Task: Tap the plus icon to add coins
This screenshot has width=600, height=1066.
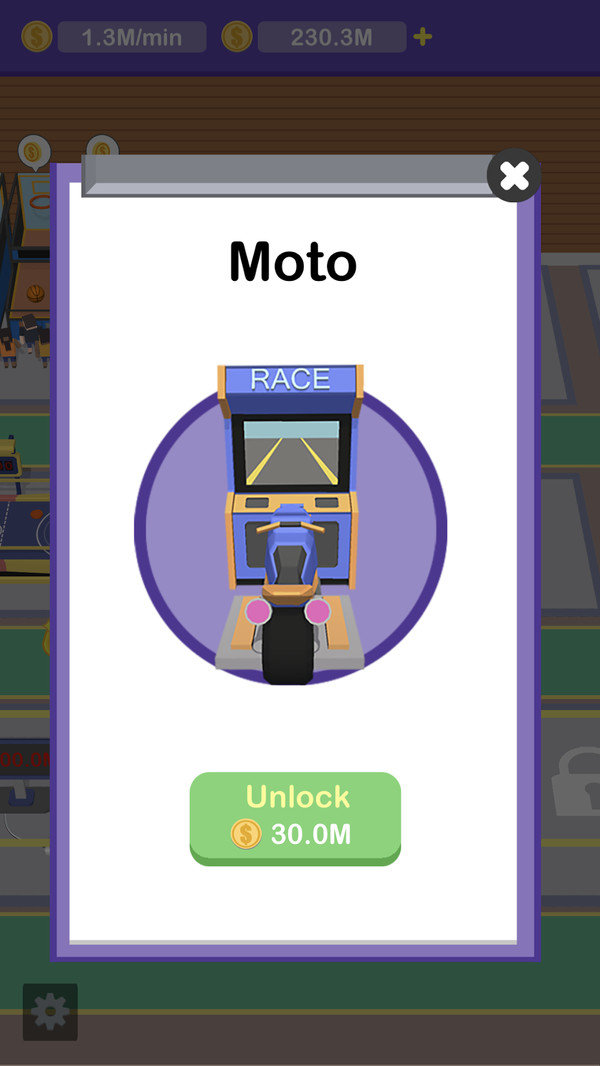Action: point(423,38)
